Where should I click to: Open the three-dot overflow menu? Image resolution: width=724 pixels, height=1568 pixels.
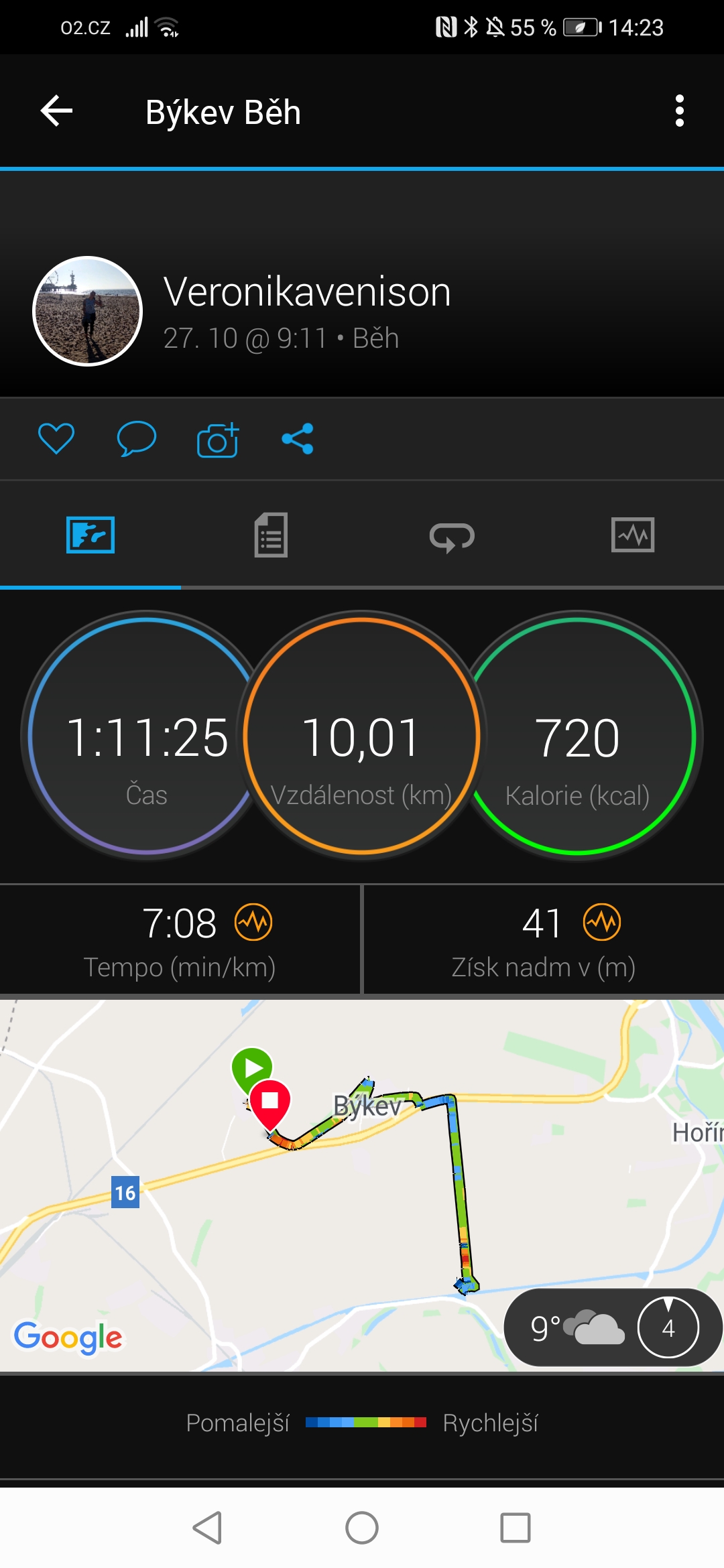680,111
